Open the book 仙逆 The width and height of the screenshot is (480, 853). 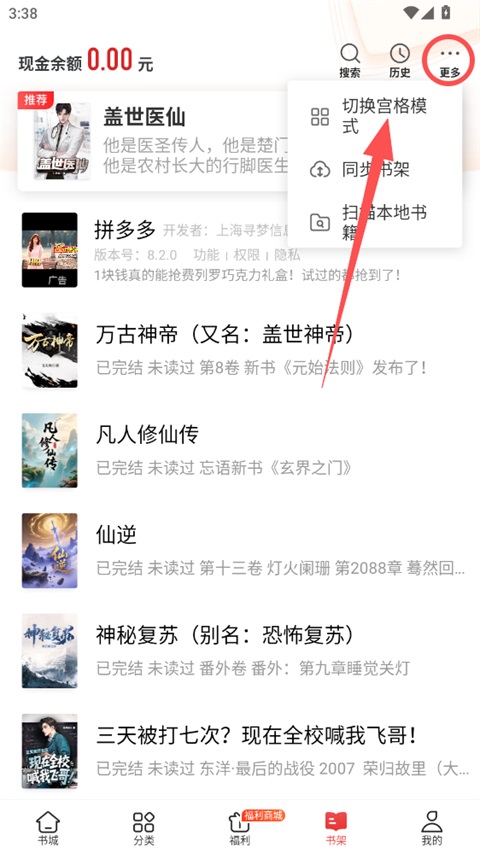pyautogui.click(x=240, y=551)
